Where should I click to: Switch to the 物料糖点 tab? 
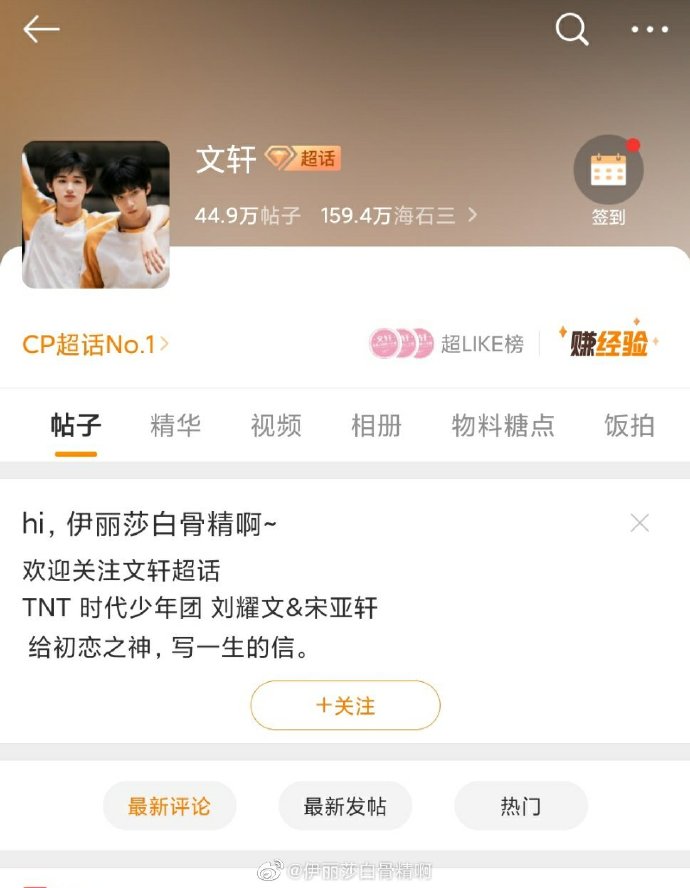pyautogui.click(x=503, y=425)
